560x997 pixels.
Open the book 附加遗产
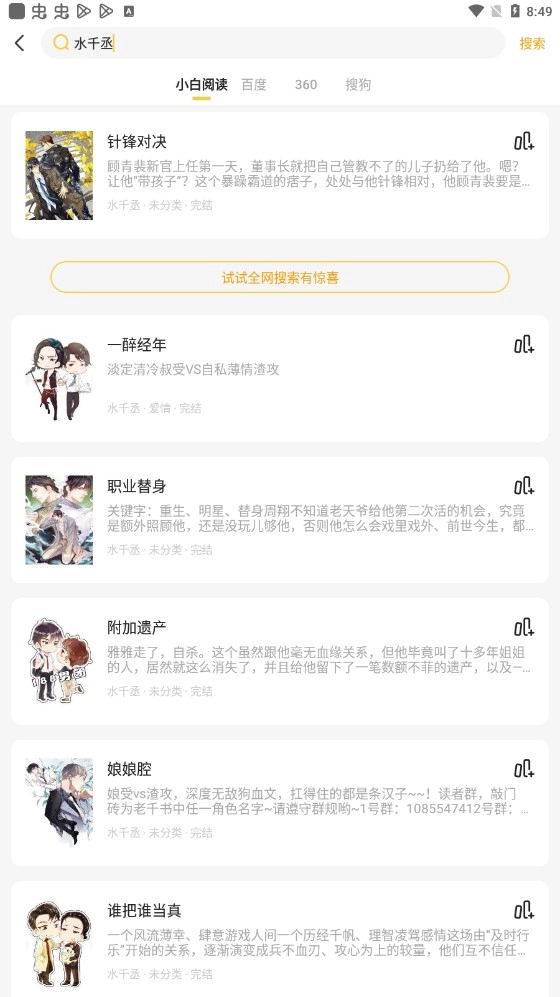(280, 661)
